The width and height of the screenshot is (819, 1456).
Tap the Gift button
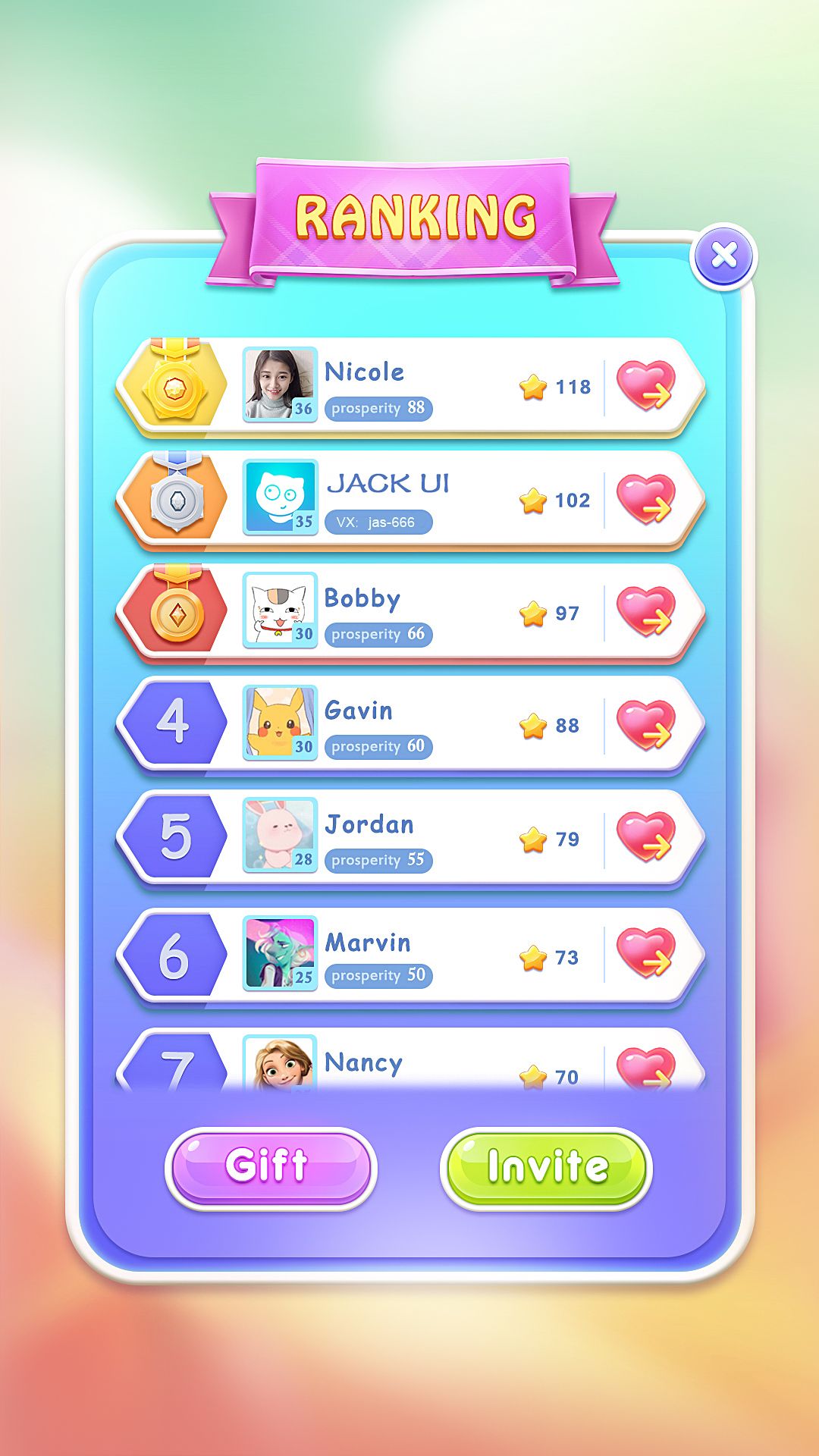coord(271,1166)
